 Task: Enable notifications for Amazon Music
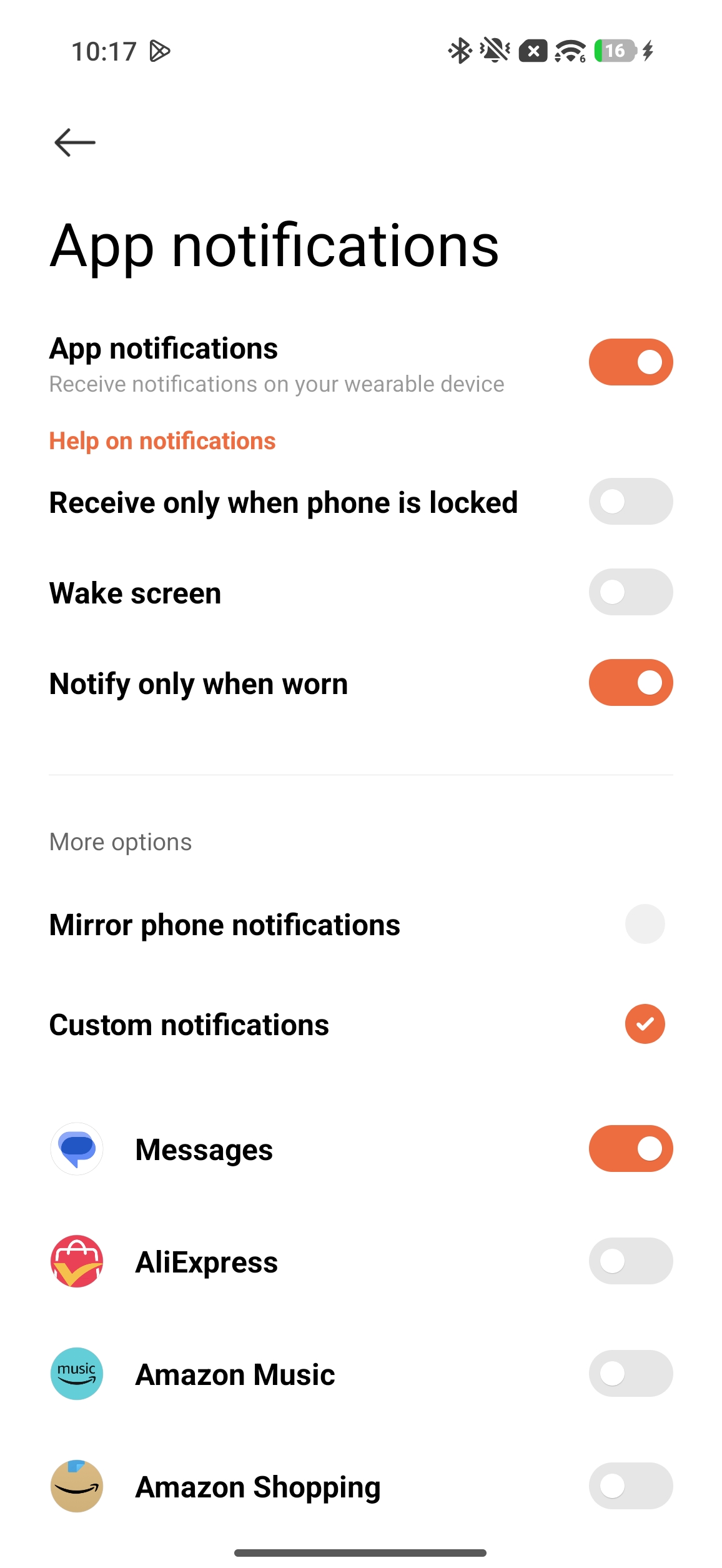point(630,1374)
